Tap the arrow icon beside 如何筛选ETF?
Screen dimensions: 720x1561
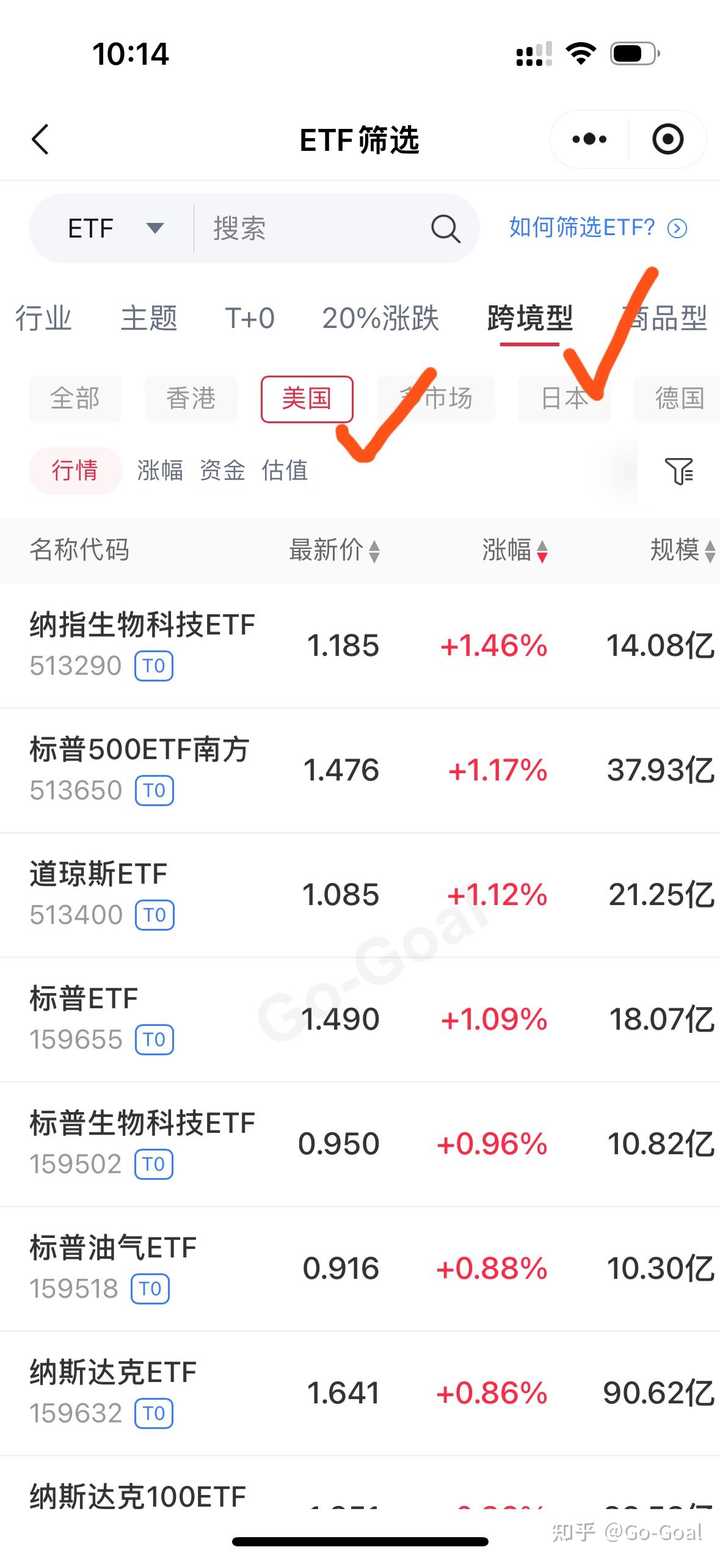(x=677, y=228)
